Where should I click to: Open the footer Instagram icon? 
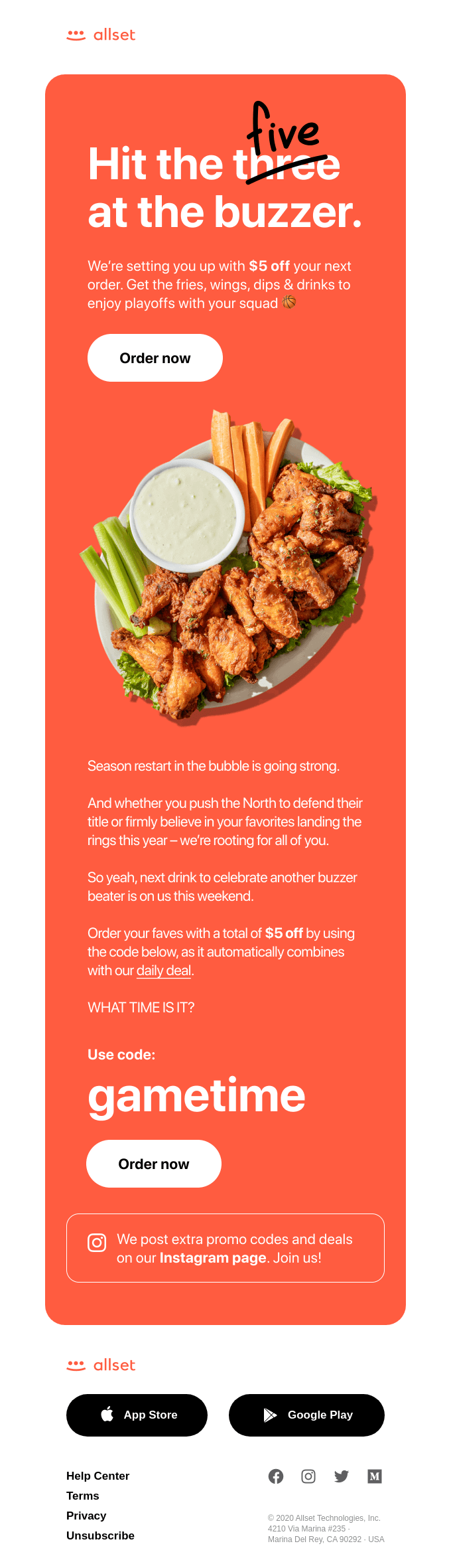[x=308, y=1476]
